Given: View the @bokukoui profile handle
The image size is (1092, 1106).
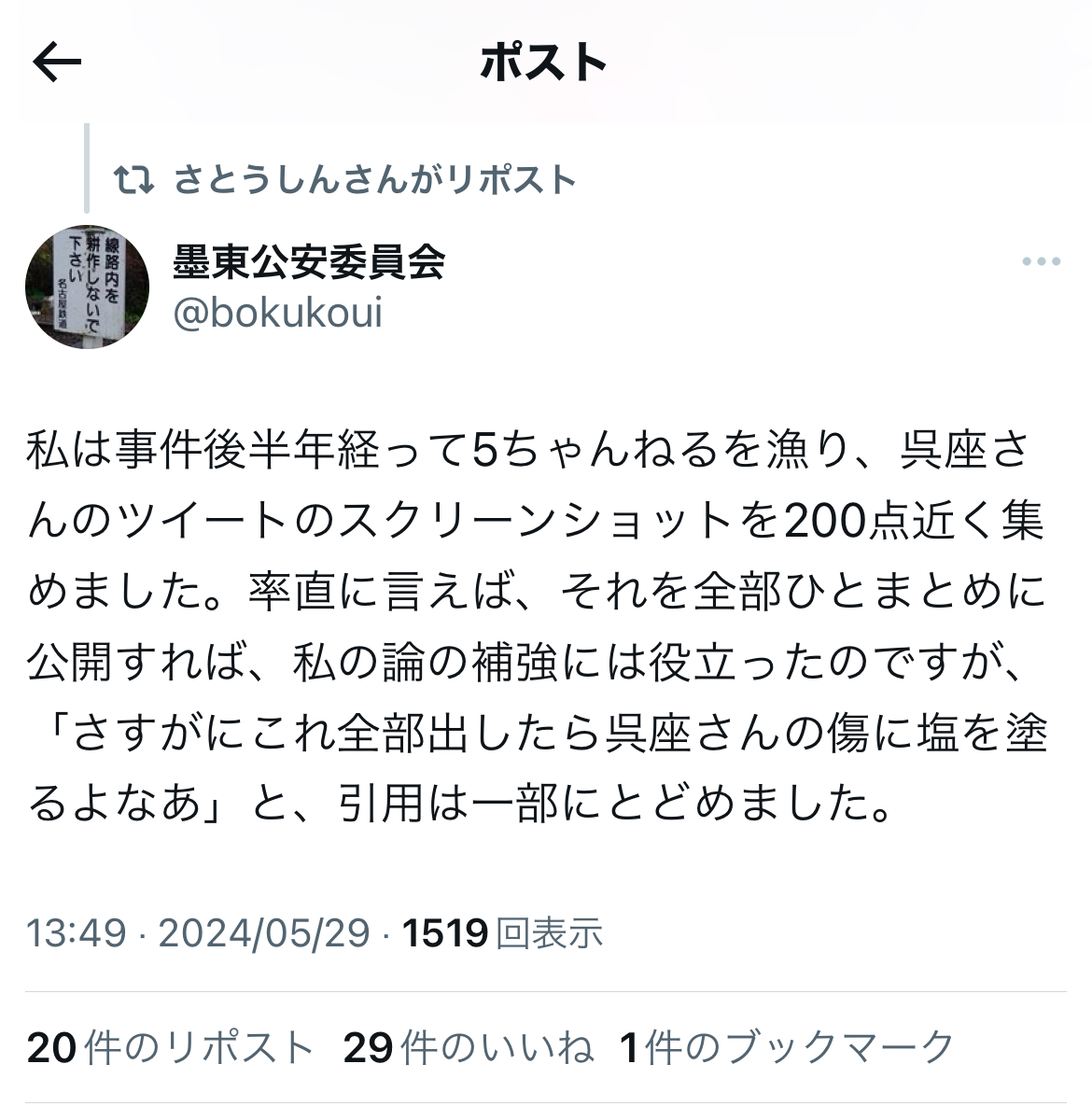Looking at the screenshot, I should click(278, 313).
